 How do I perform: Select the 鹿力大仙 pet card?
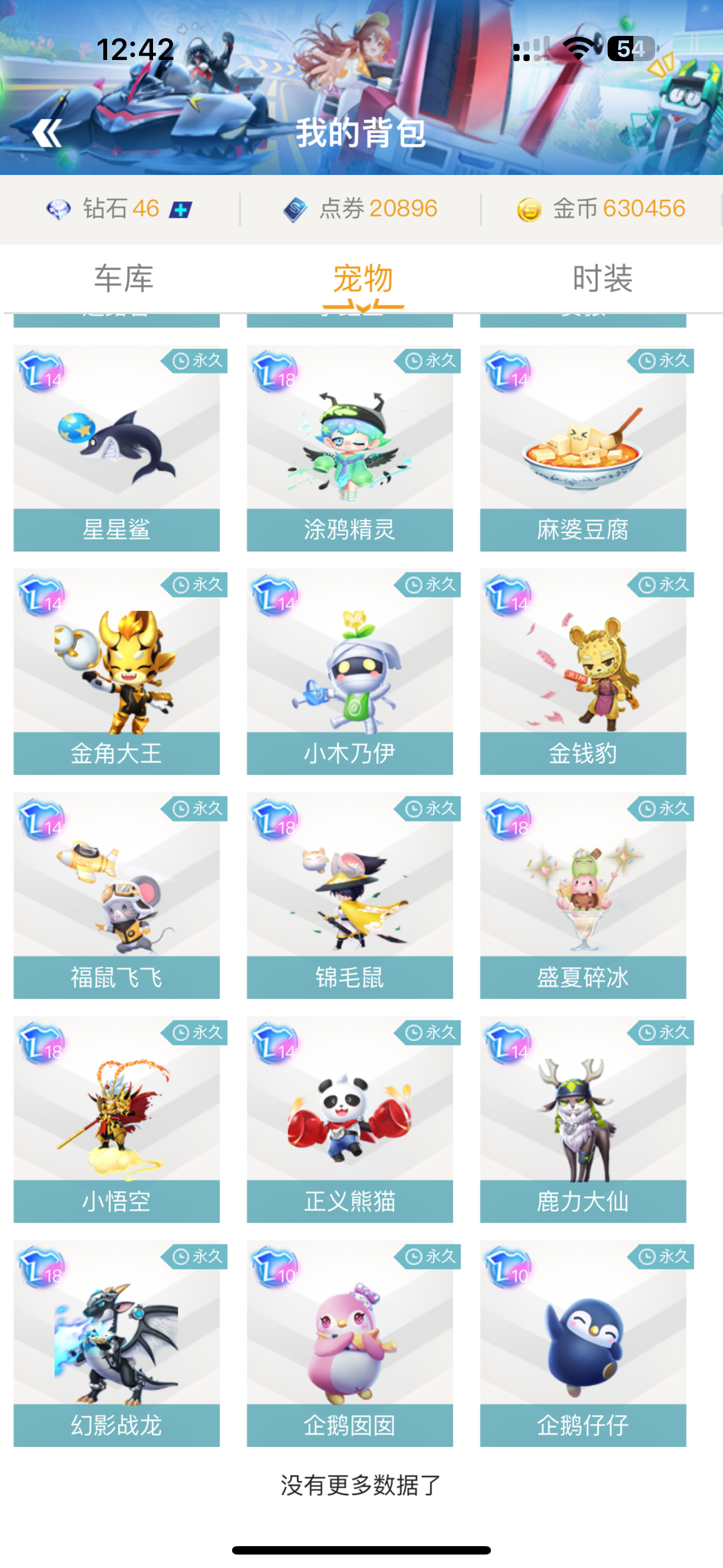click(583, 1120)
